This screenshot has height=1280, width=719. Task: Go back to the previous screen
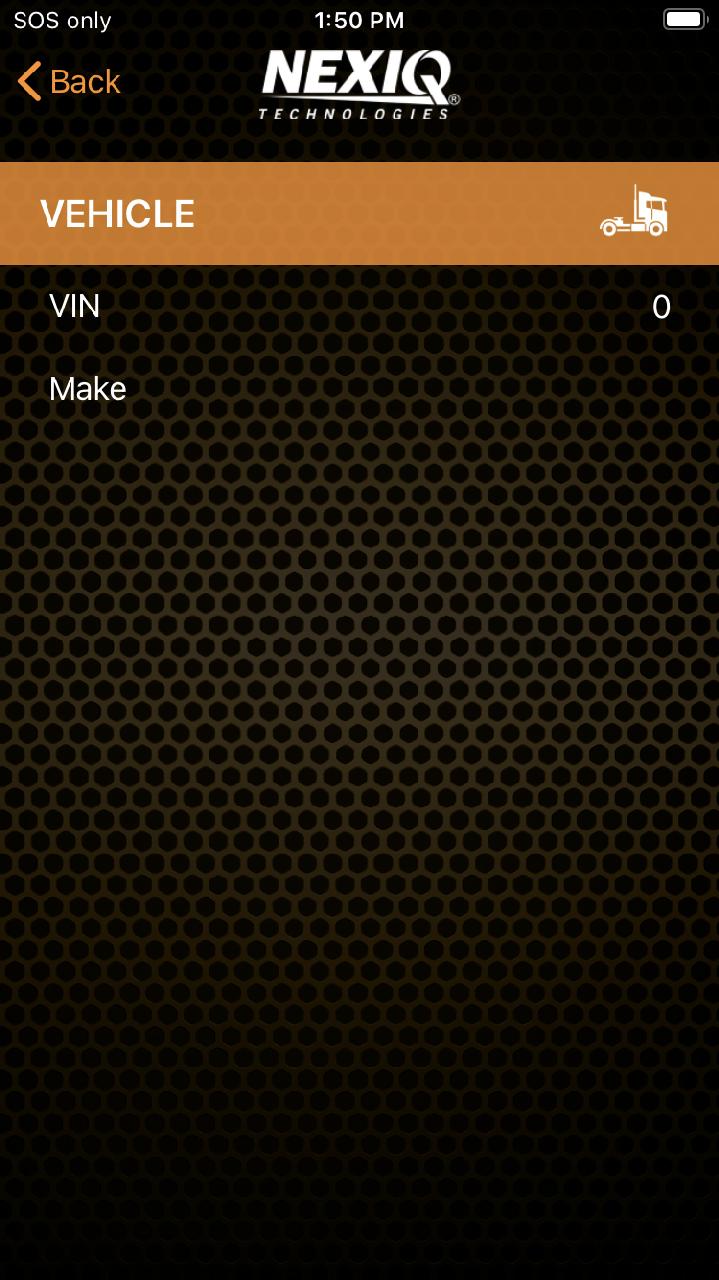click(69, 82)
